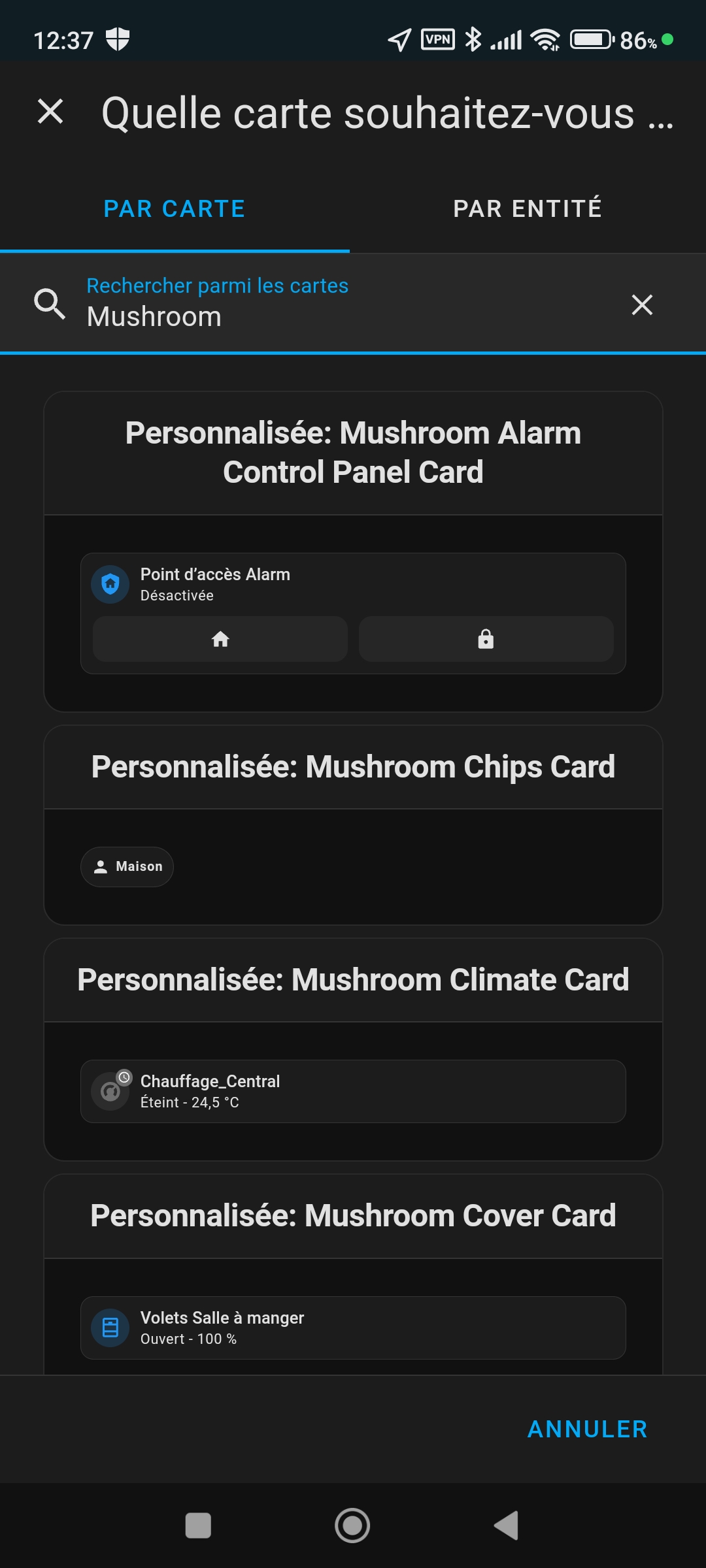Viewport: 706px width, 1568px height.
Task: Go back with the system back button
Action: click(506, 1526)
